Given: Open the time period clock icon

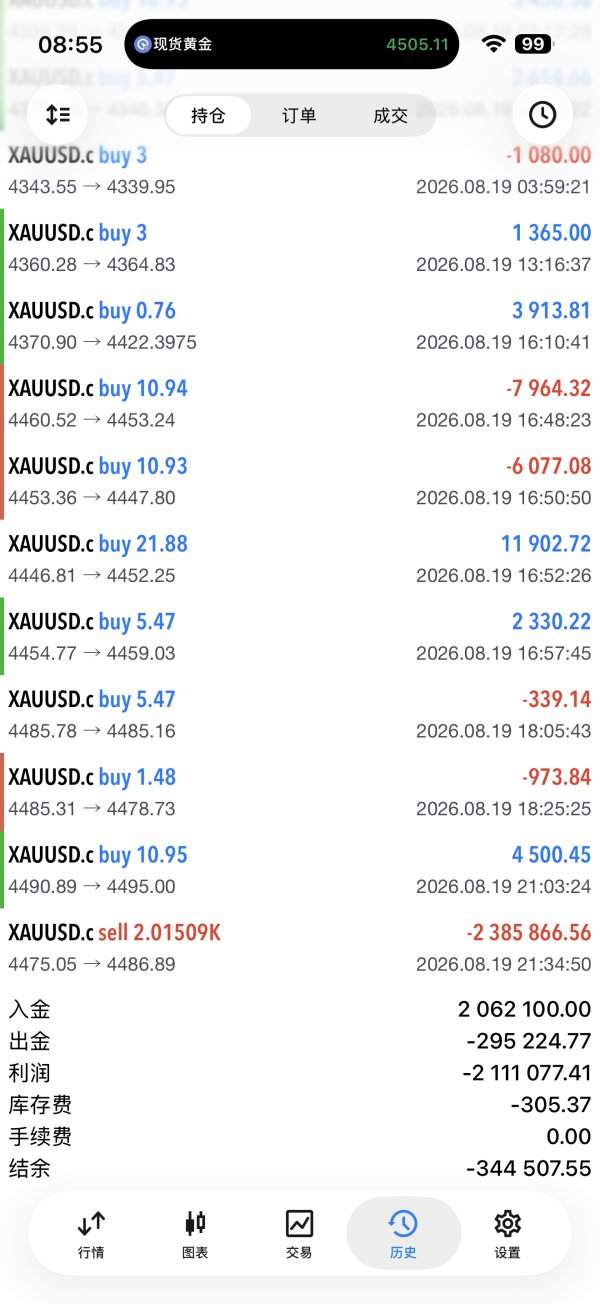Looking at the screenshot, I should [542, 115].
